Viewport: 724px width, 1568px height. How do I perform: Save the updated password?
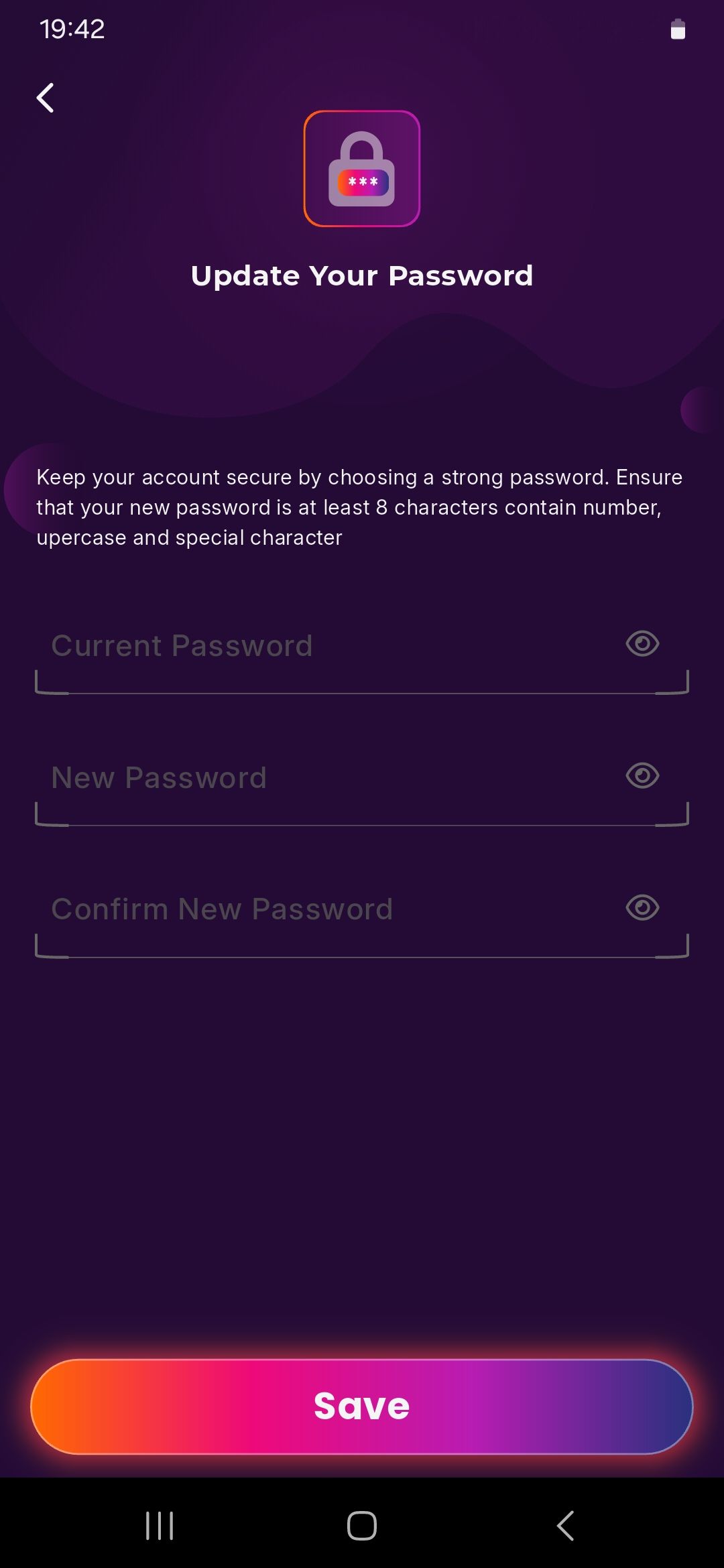(362, 1406)
